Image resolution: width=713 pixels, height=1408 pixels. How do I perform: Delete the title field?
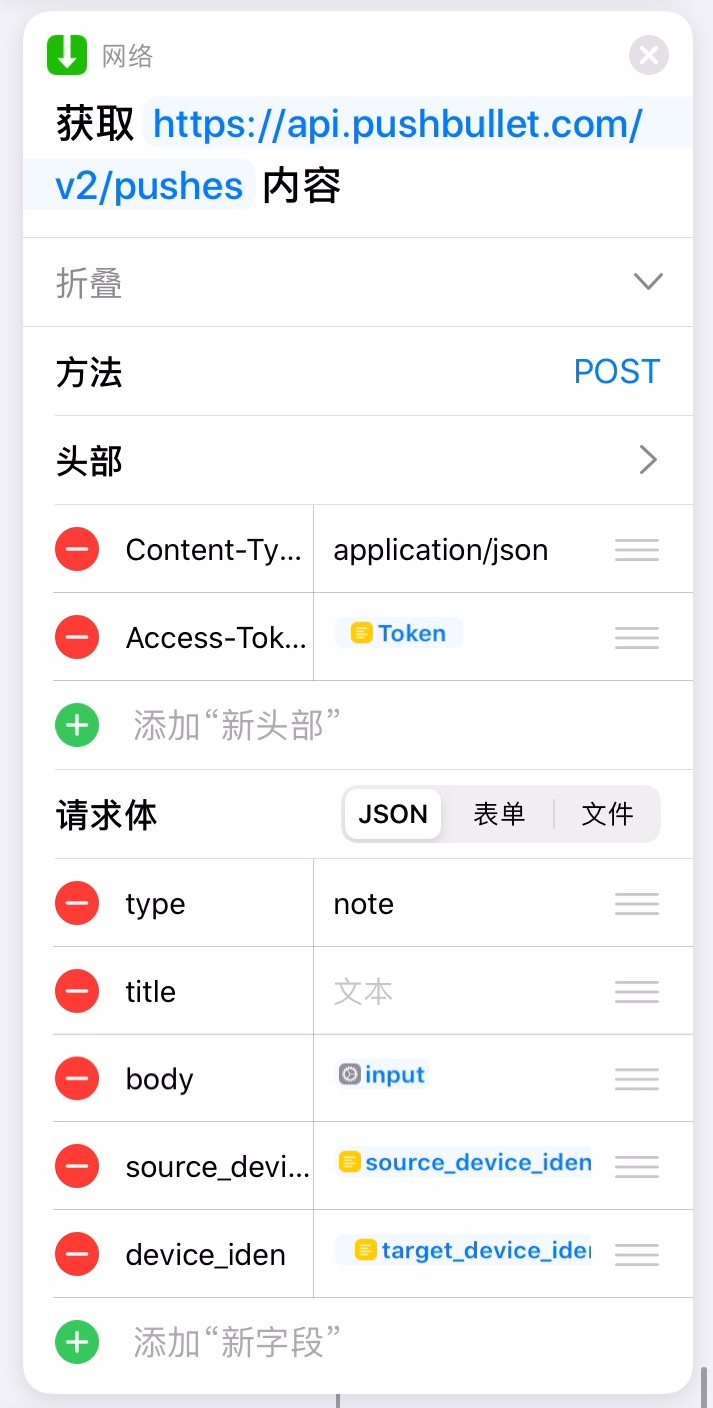pyautogui.click(x=77, y=992)
